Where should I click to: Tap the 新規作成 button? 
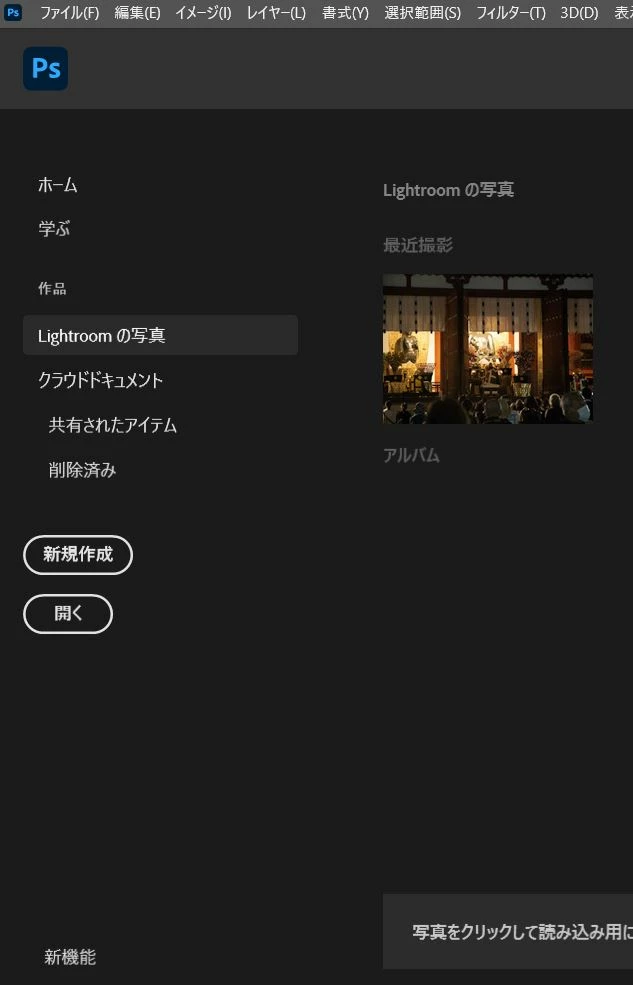pyautogui.click(x=78, y=555)
